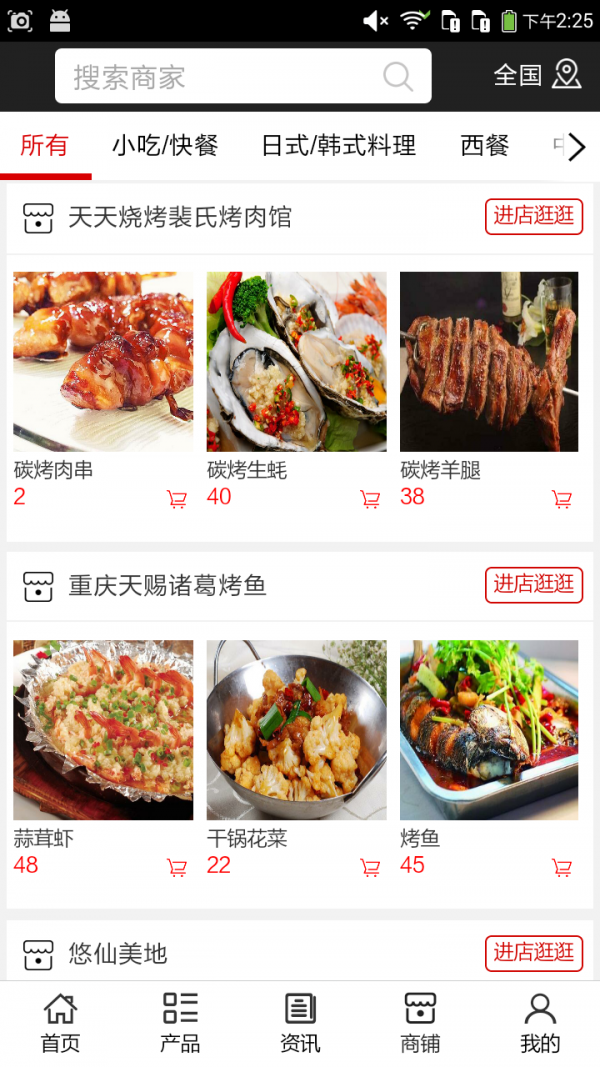This screenshot has height=1067, width=600.
Task: Add 碳烤生蚝 to the cart
Action: tap(370, 499)
